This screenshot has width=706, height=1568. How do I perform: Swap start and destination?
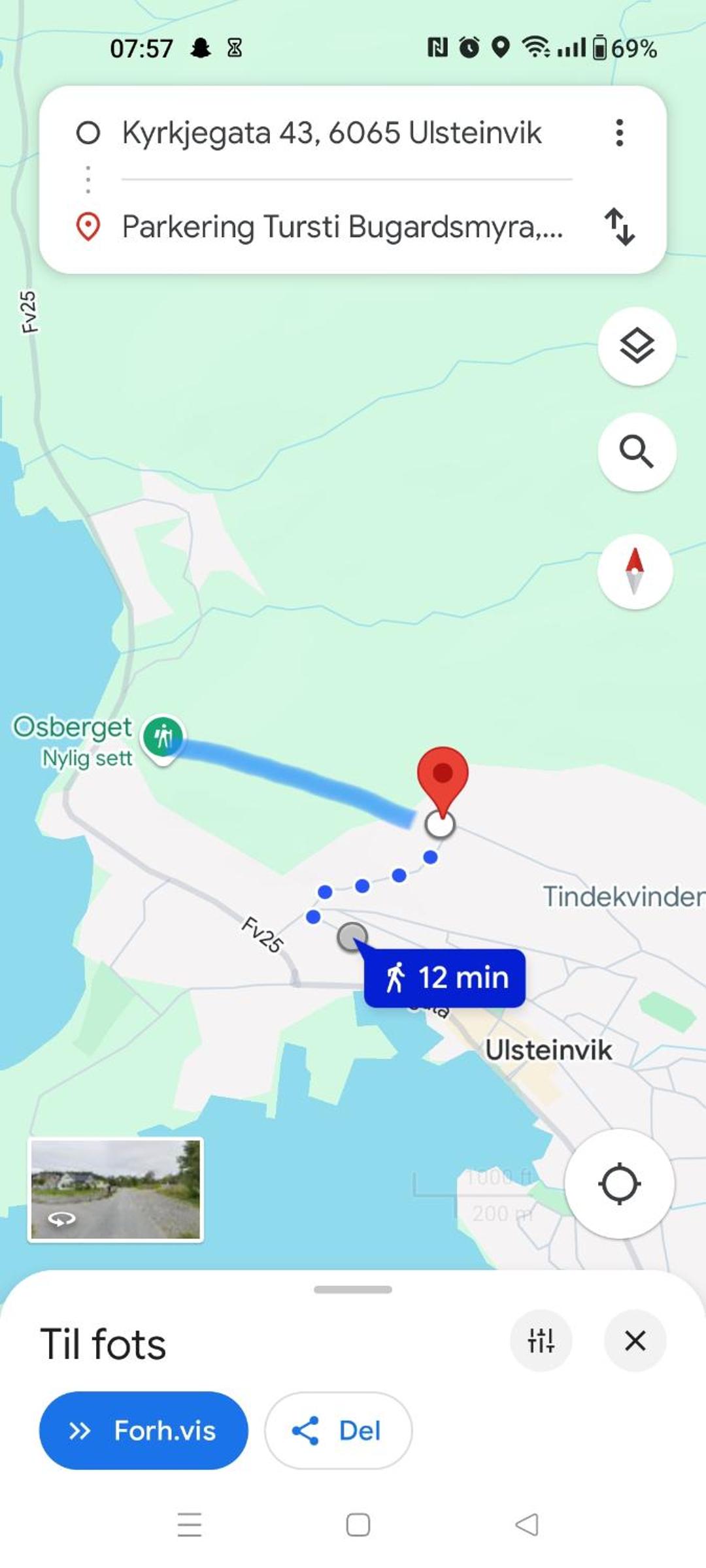click(619, 227)
